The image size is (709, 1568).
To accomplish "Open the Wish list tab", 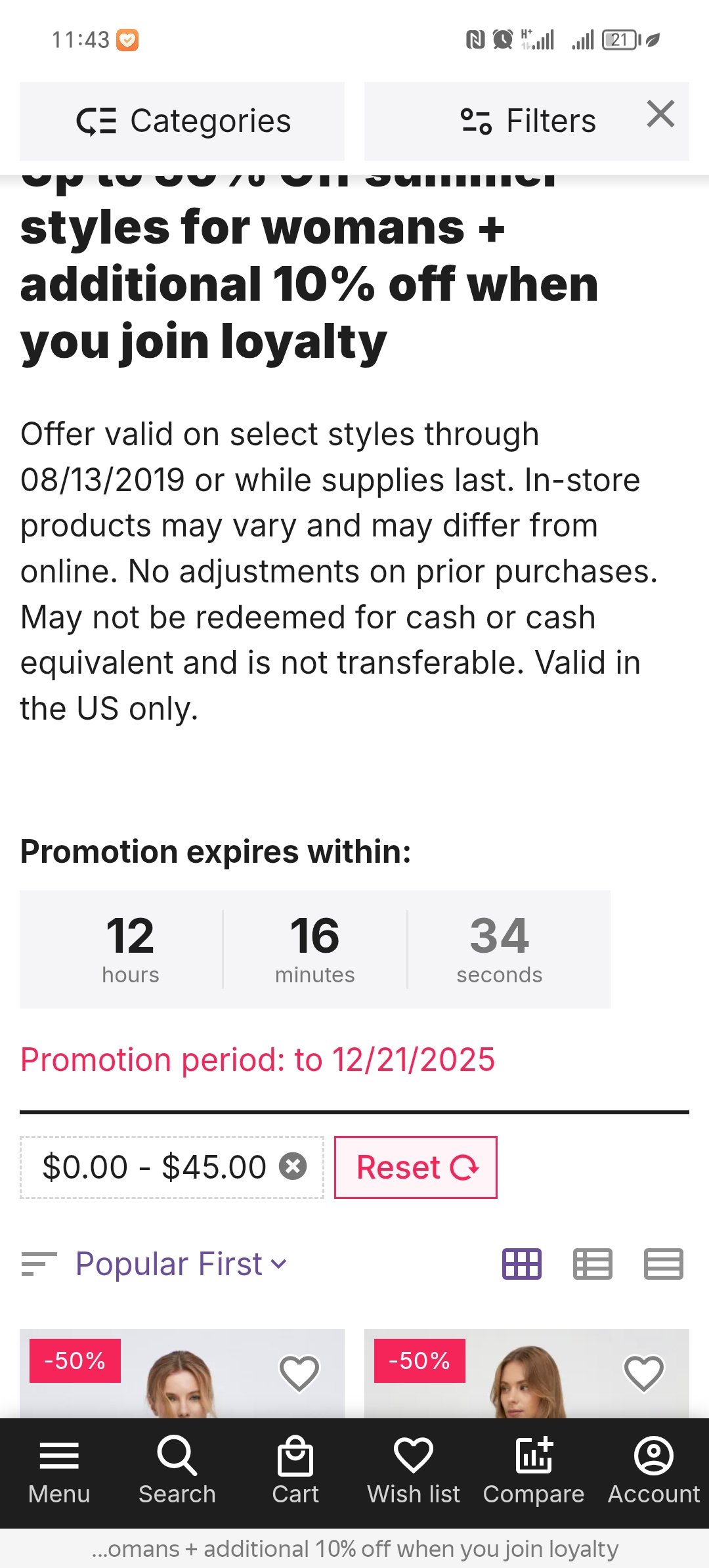I will 414,1471.
